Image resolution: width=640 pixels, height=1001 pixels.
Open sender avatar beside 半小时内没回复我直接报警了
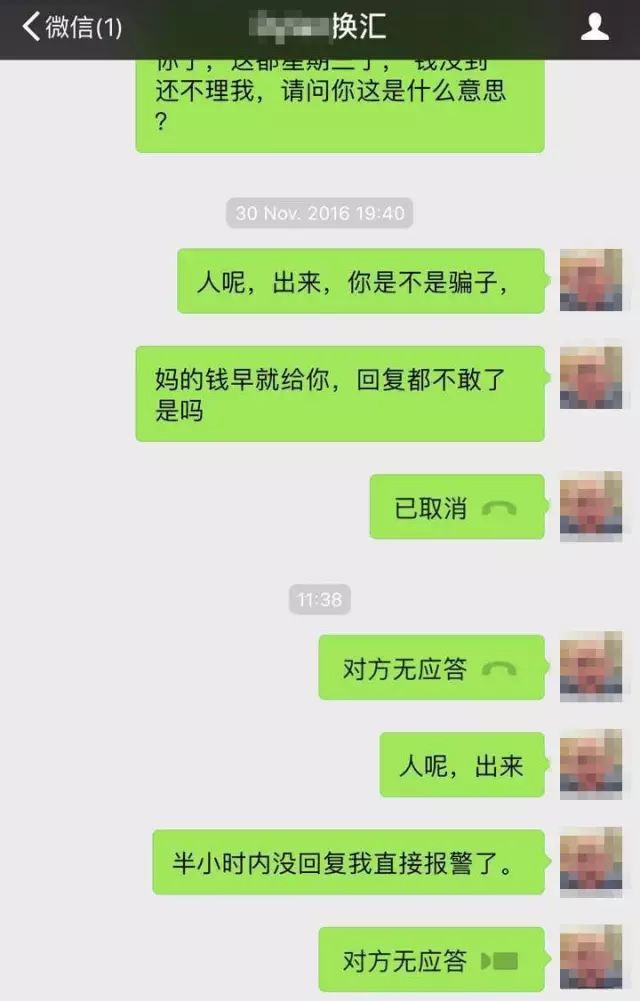pos(590,861)
